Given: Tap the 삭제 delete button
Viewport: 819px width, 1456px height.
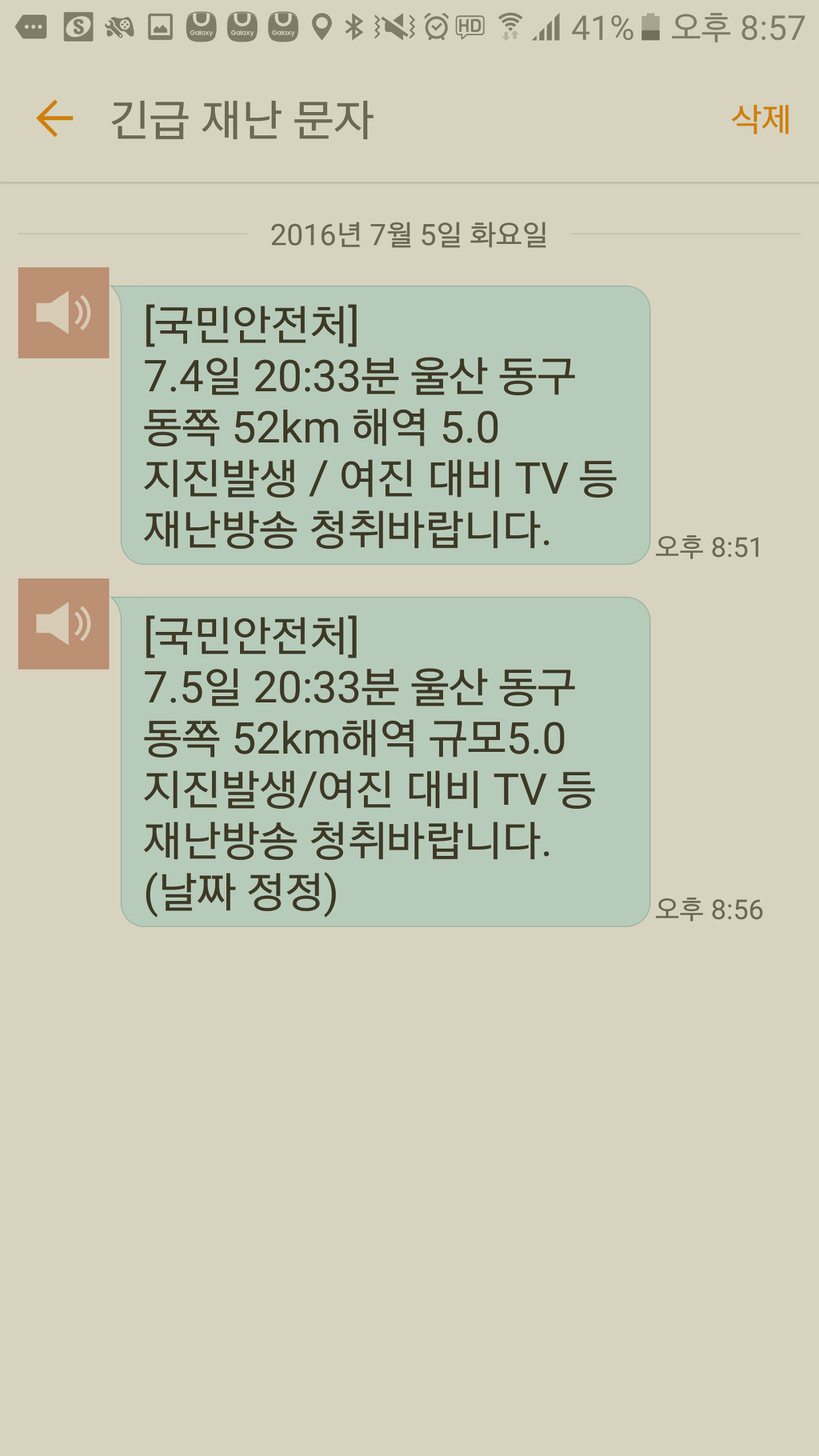Looking at the screenshot, I should pos(761,118).
